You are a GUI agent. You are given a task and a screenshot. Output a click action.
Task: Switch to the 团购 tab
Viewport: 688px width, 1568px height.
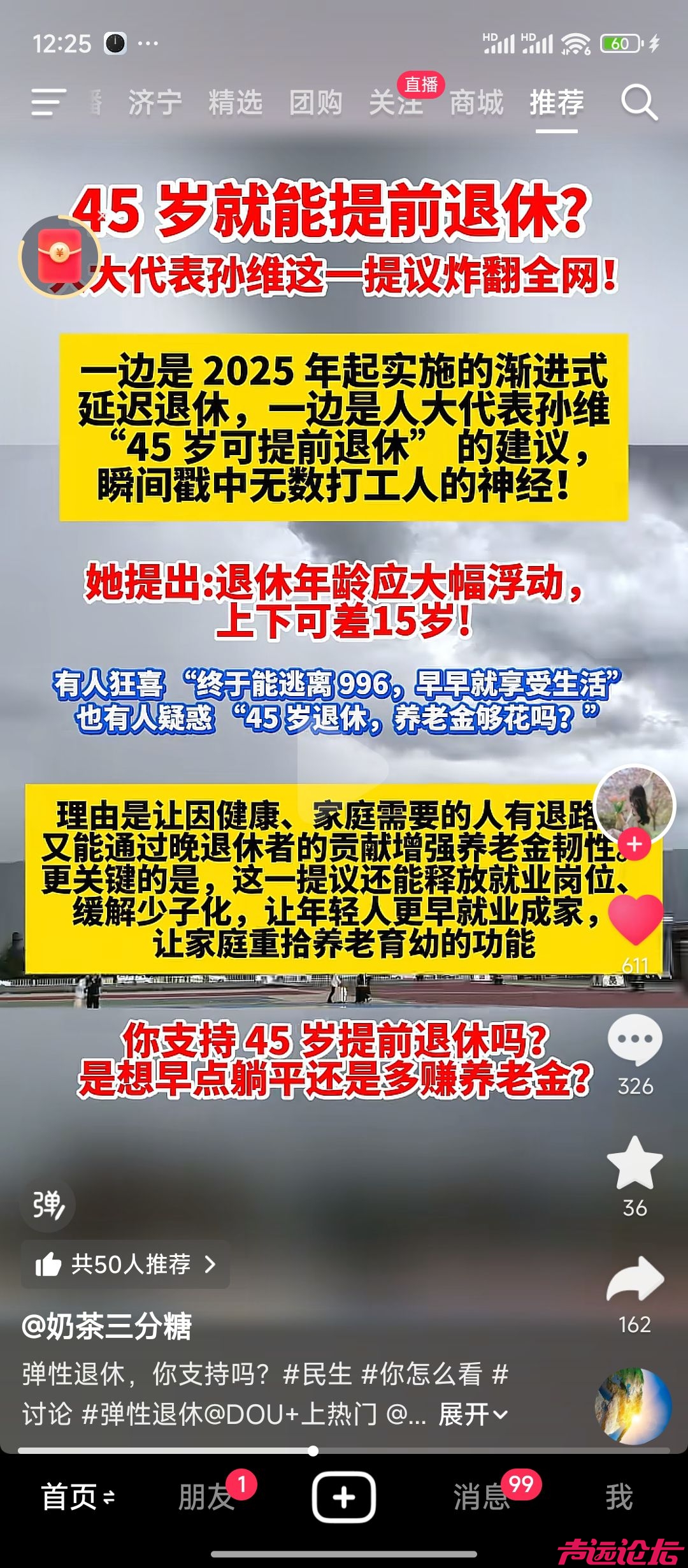point(315,103)
